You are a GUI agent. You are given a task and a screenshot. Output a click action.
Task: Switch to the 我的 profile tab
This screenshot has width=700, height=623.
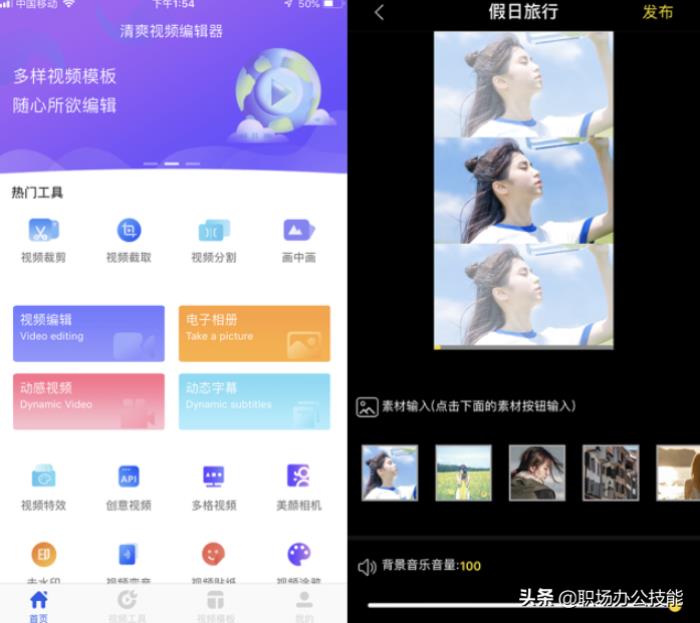[303, 606]
